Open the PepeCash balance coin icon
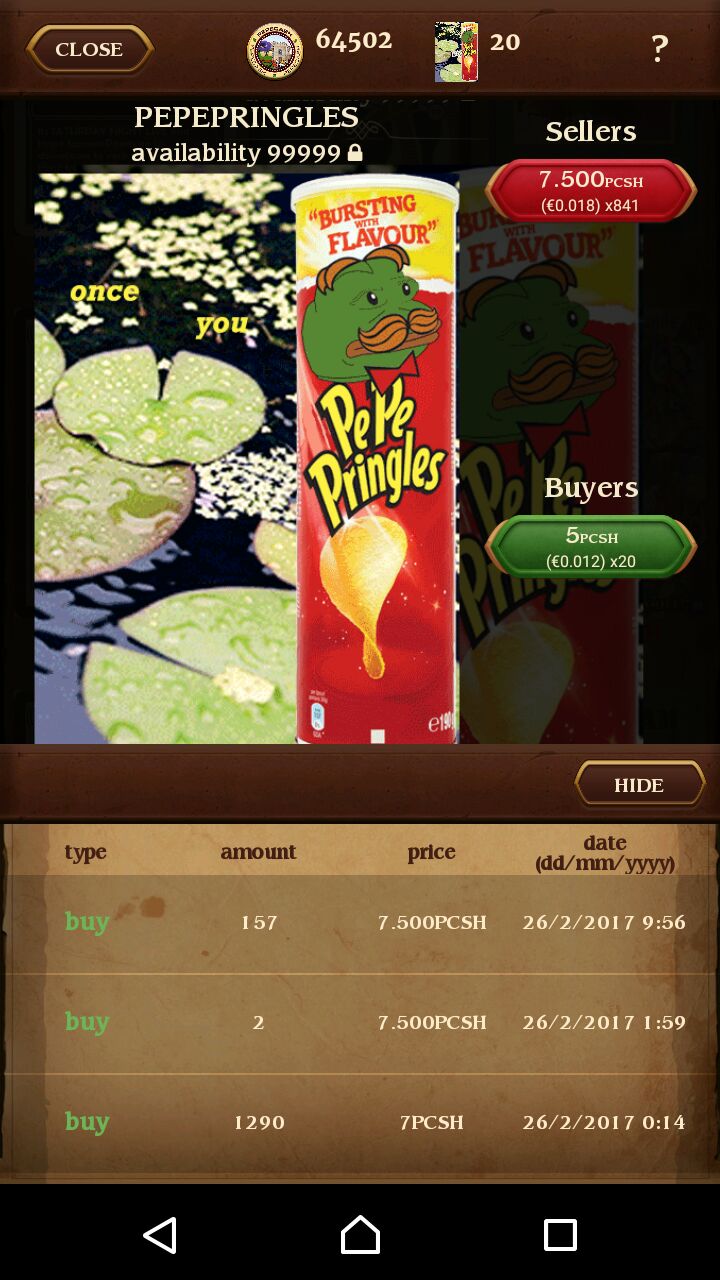 pyautogui.click(x=275, y=50)
